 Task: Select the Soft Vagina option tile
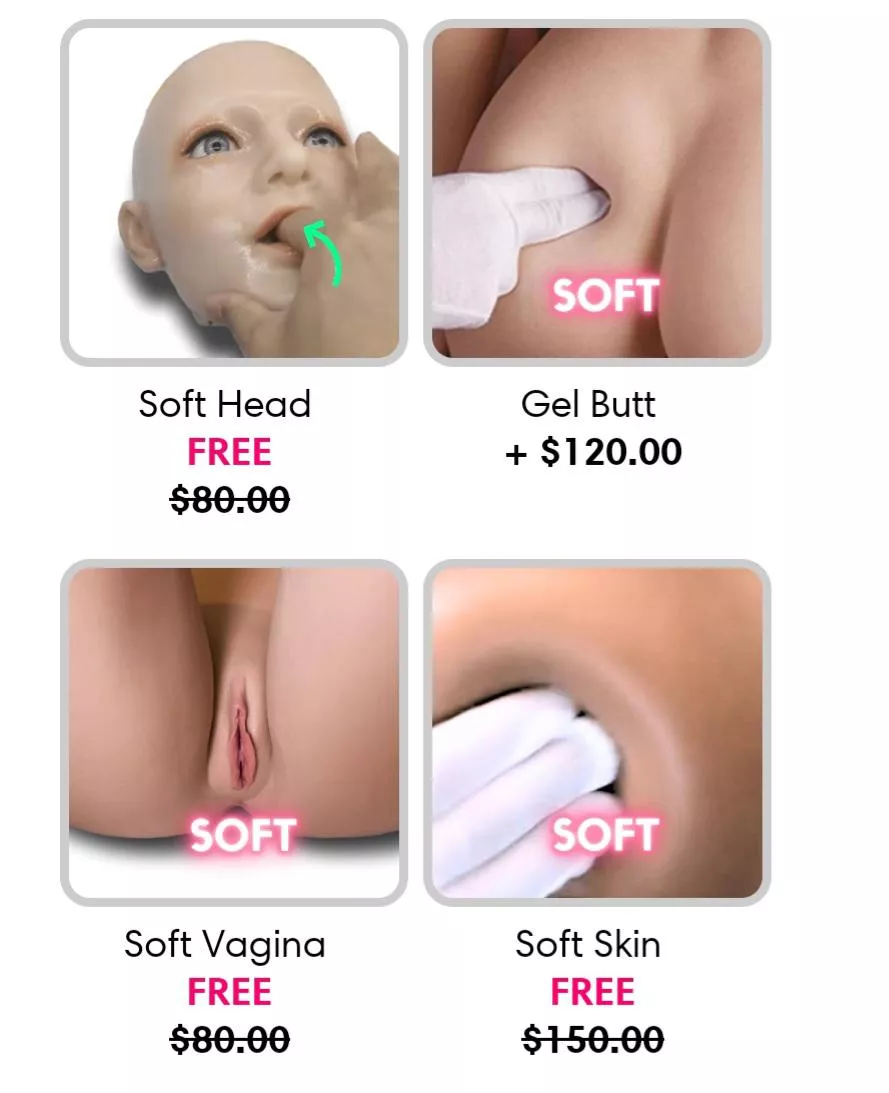233,732
